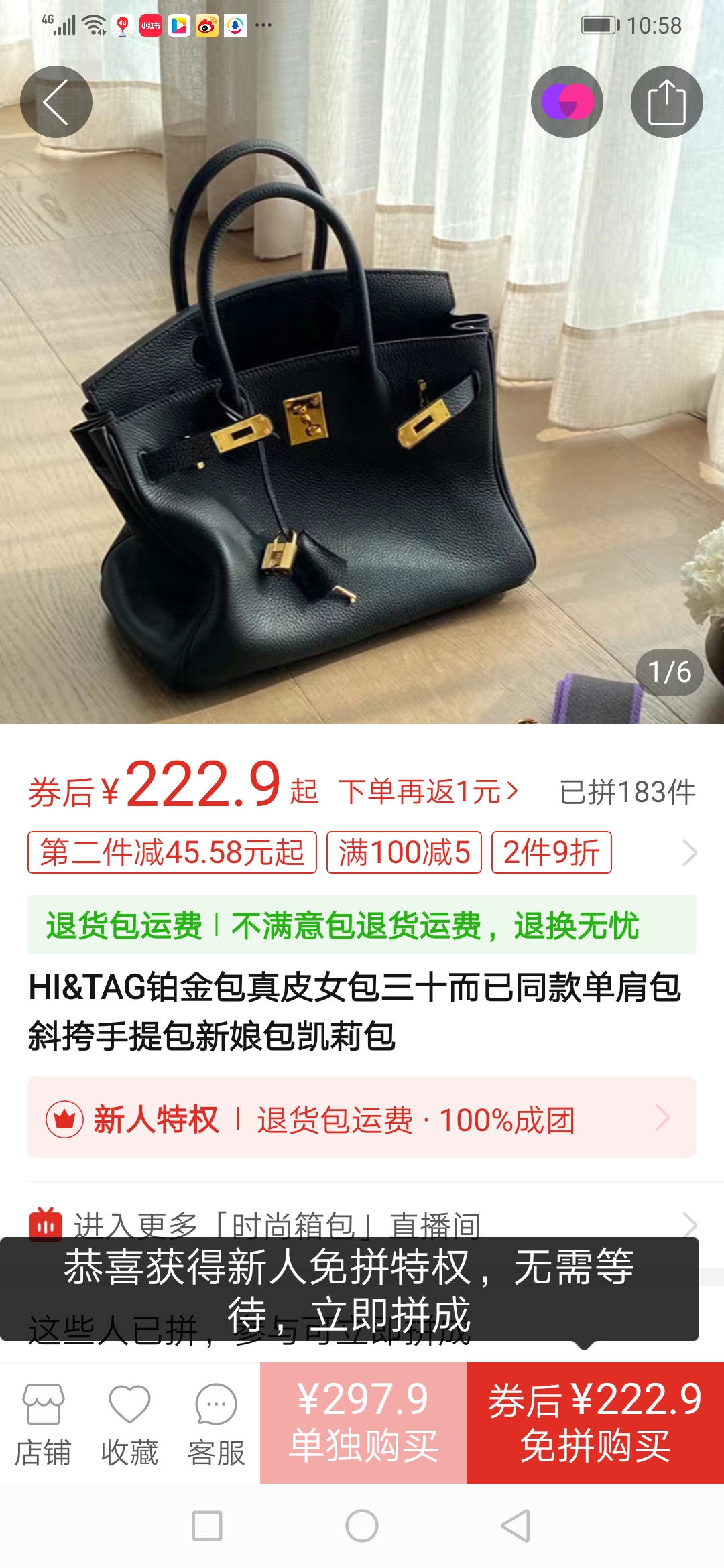Expand the 新人特权 row with its chevron
This screenshot has height=1568, width=724.
tap(662, 1116)
